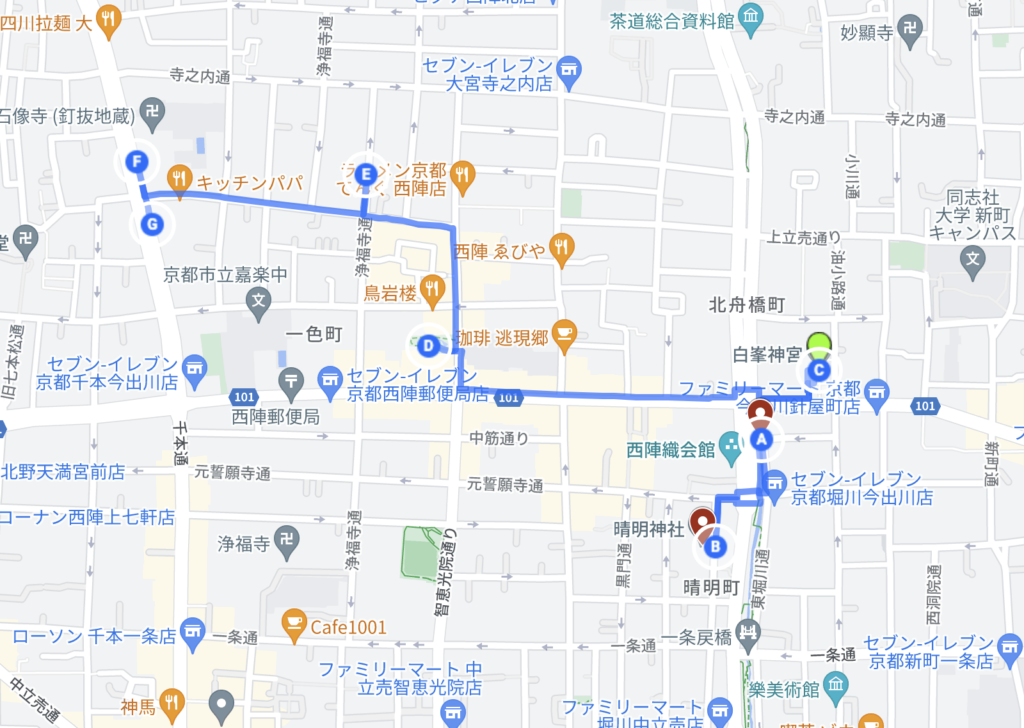Tap the 樂美術館 museum pin
This screenshot has height=728, width=1024.
(837, 686)
